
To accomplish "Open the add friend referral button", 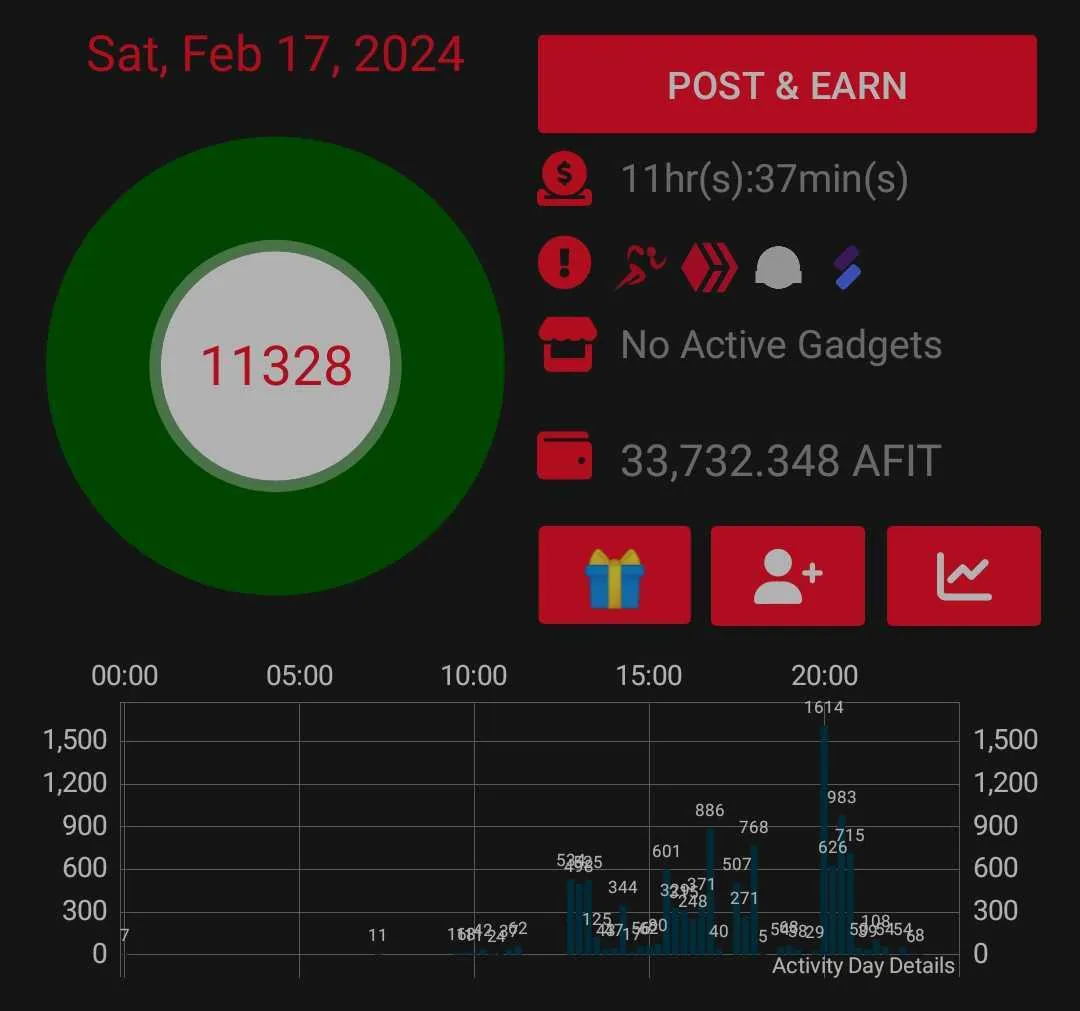I will pos(787,576).
